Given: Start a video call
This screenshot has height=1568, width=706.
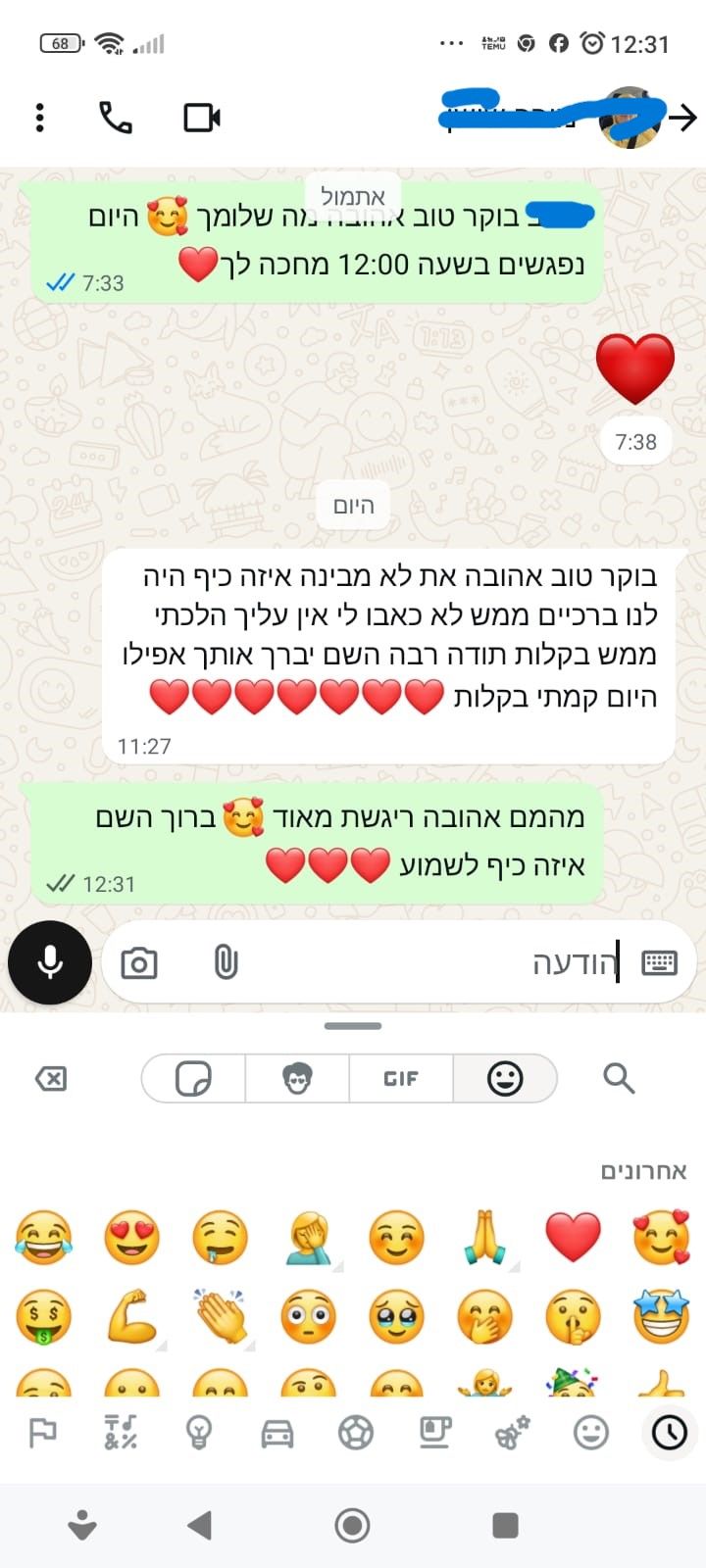Looking at the screenshot, I should point(202,118).
